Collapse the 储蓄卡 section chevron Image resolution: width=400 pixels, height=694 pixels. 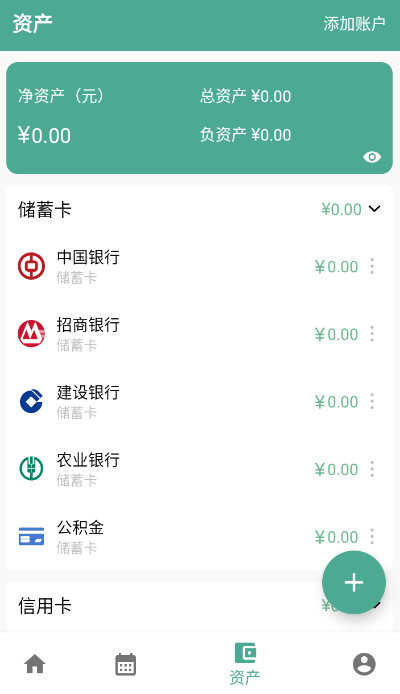[374, 208]
